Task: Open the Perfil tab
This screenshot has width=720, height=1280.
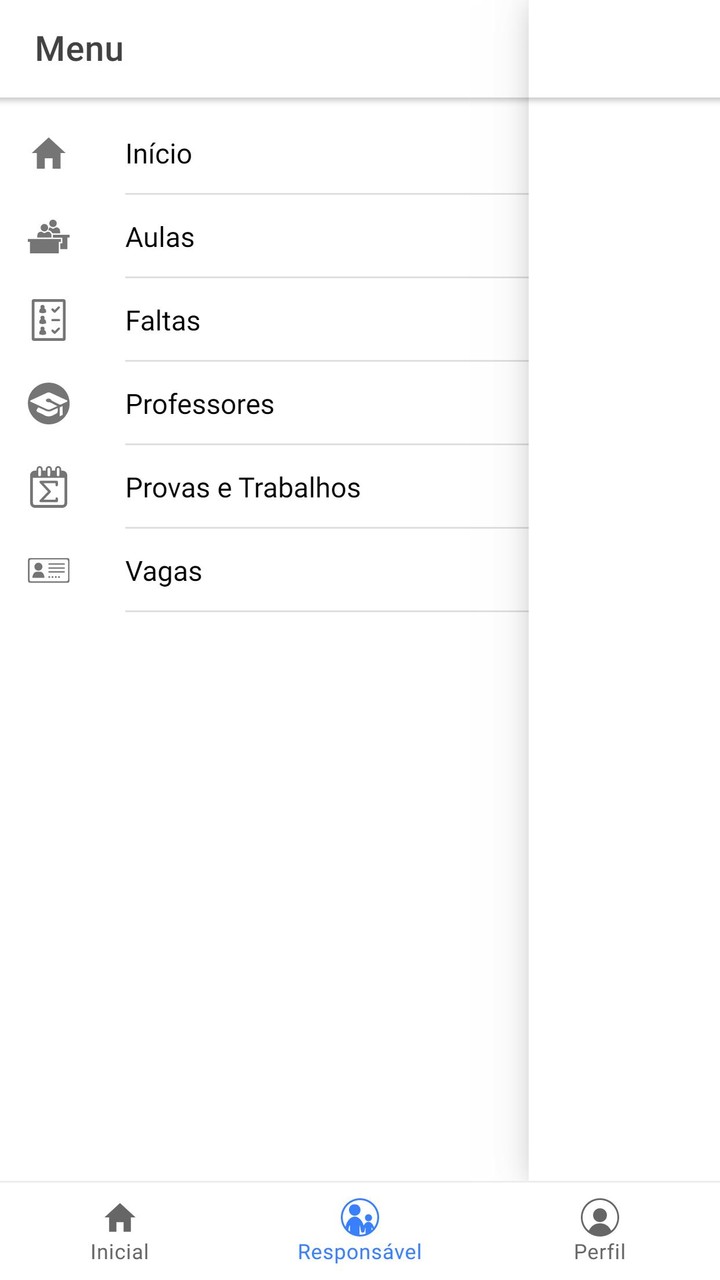Action: click(x=599, y=1230)
